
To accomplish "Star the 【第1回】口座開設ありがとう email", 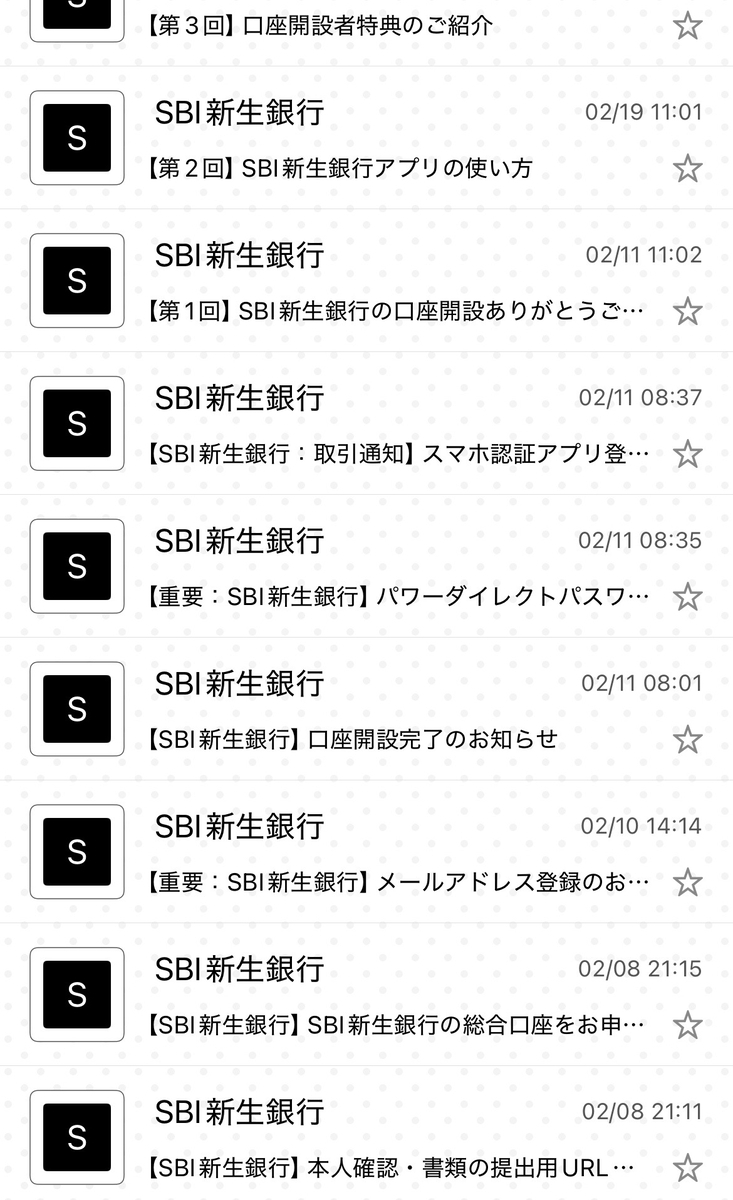I will [687, 311].
